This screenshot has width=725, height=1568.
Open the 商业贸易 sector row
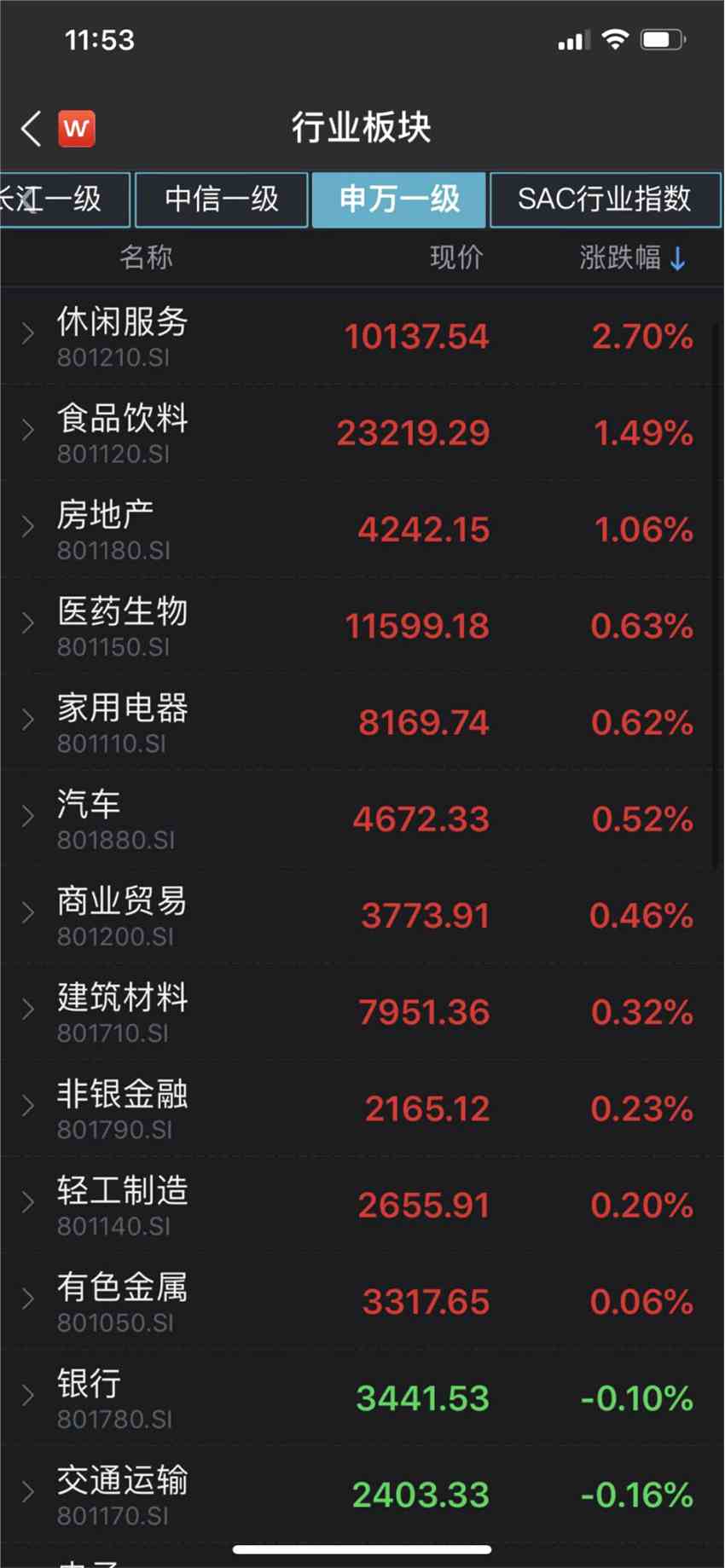click(x=362, y=915)
